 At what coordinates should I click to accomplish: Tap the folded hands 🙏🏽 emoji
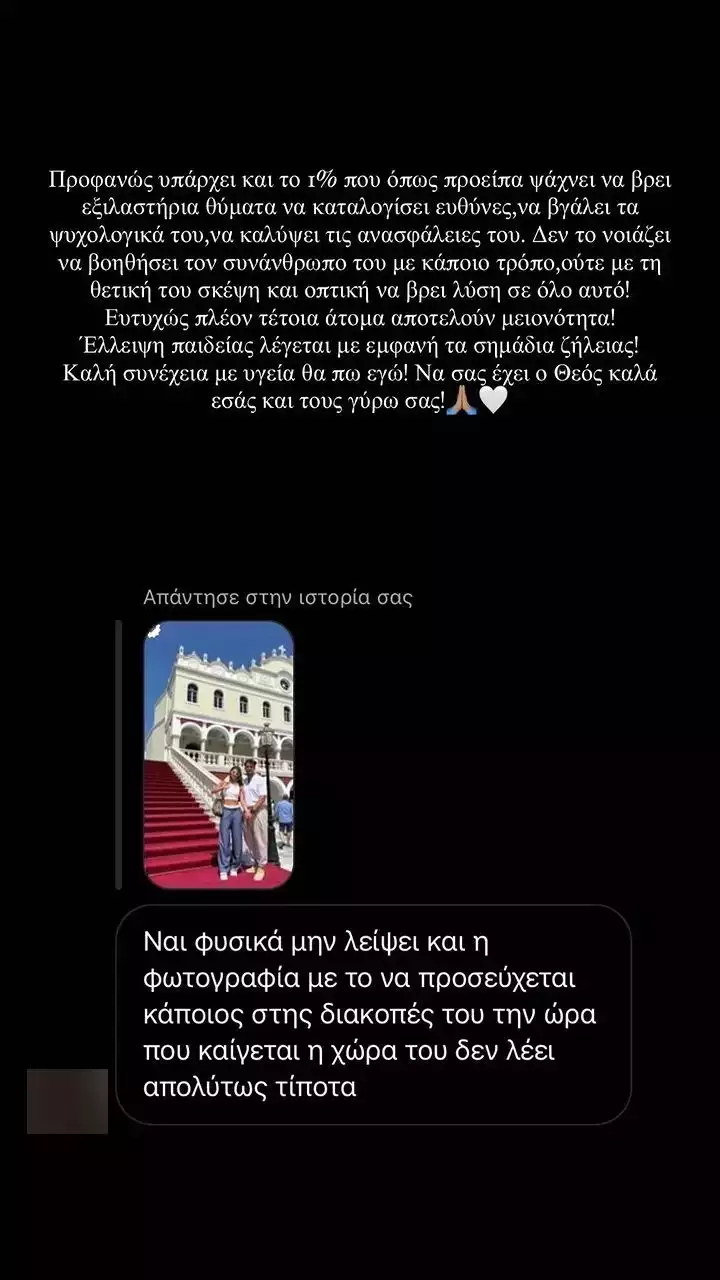[462, 398]
